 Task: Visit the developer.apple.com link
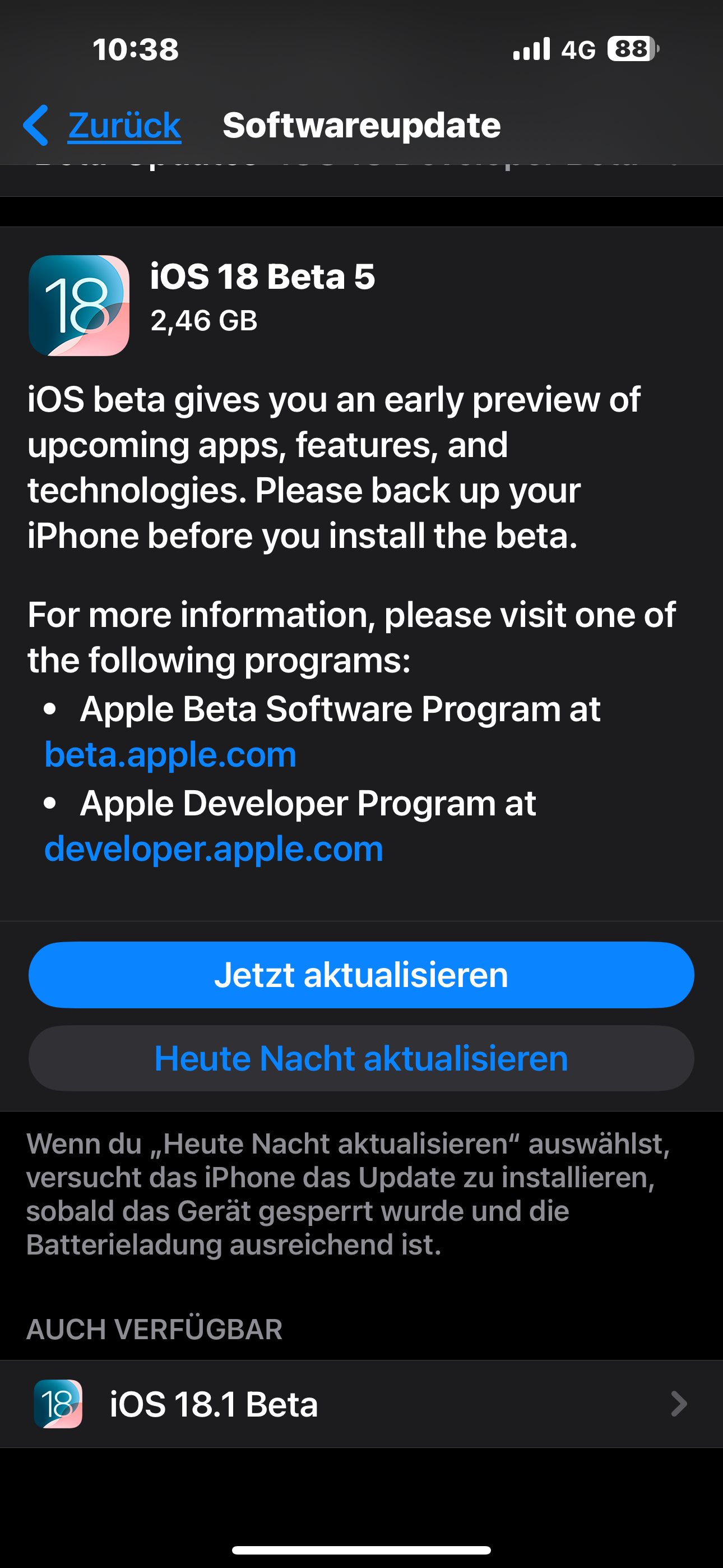pyautogui.click(x=214, y=848)
